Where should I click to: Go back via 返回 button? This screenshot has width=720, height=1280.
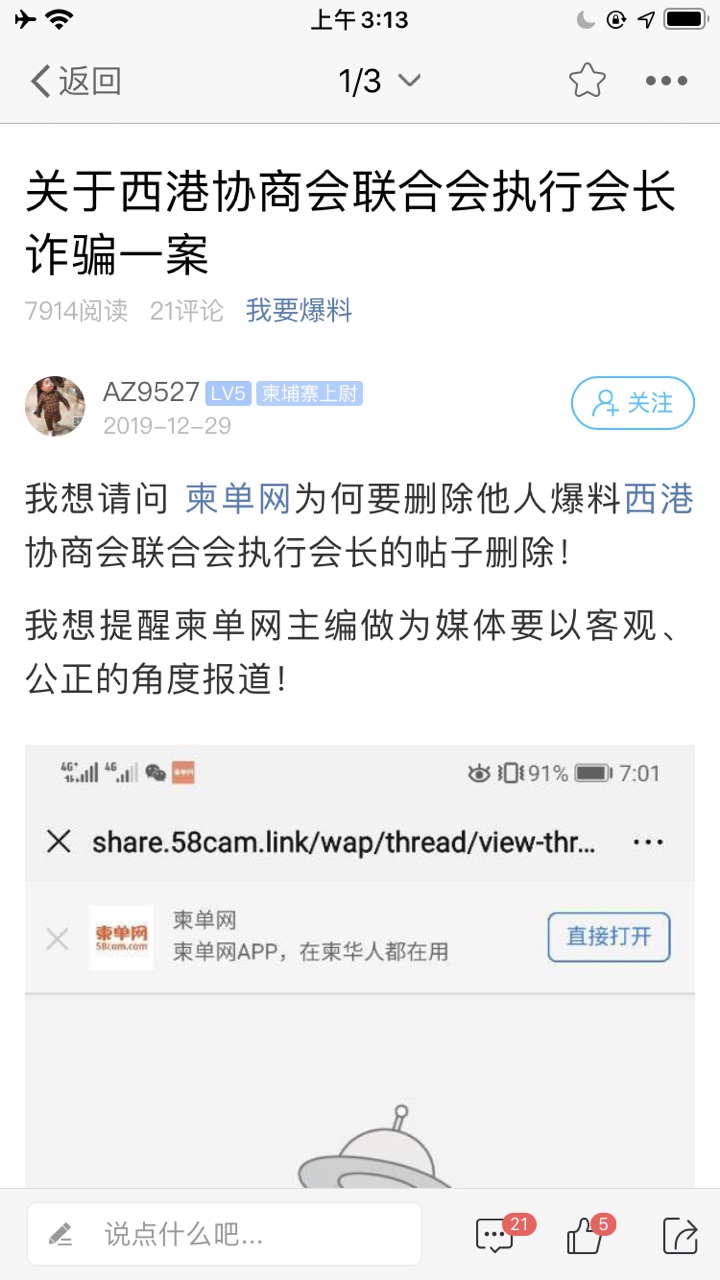click(x=75, y=81)
